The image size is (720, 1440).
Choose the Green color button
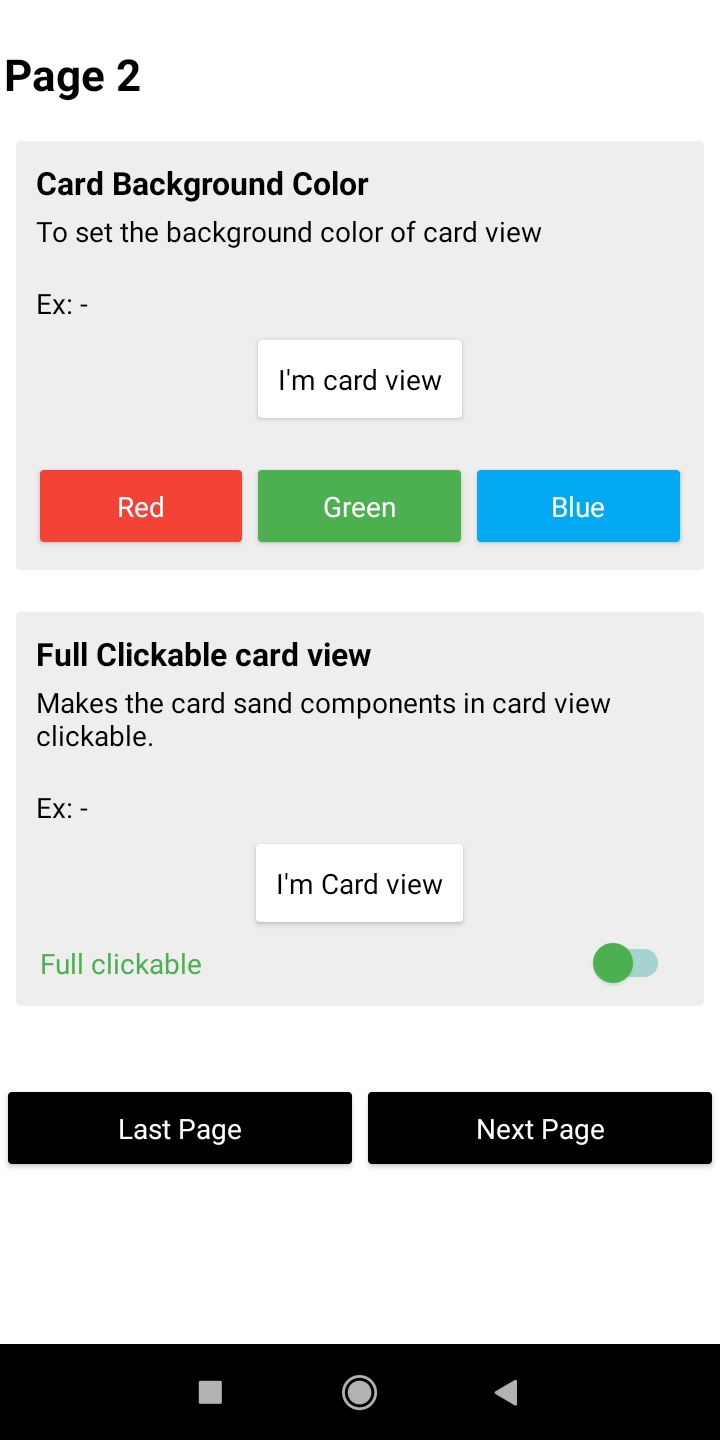(x=359, y=506)
